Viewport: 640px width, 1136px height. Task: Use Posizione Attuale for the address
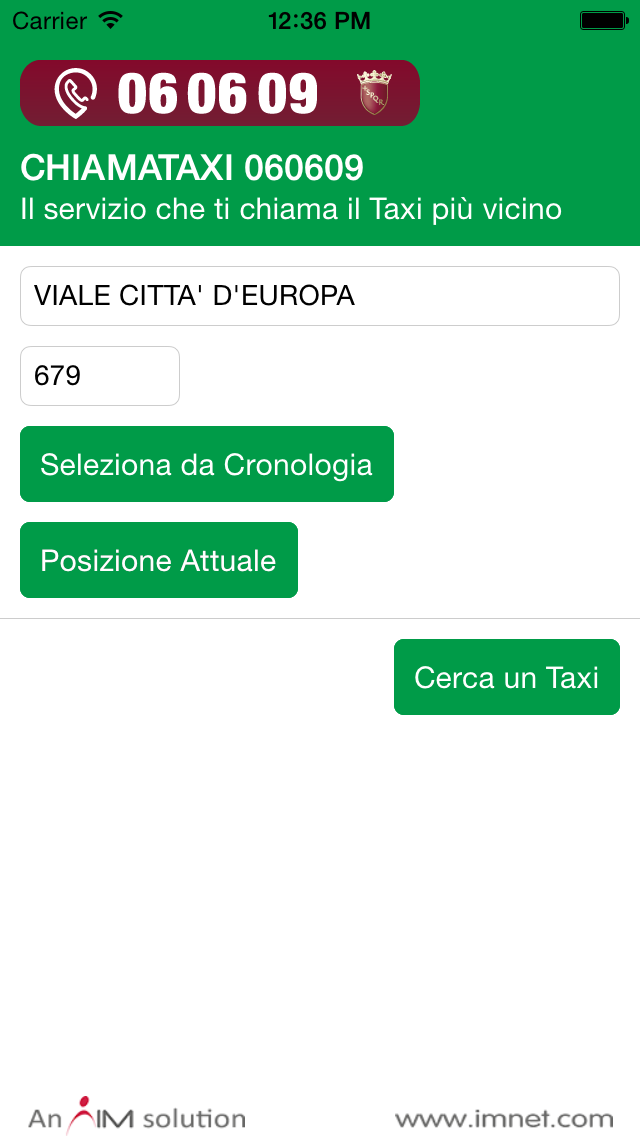click(x=159, y=560)
